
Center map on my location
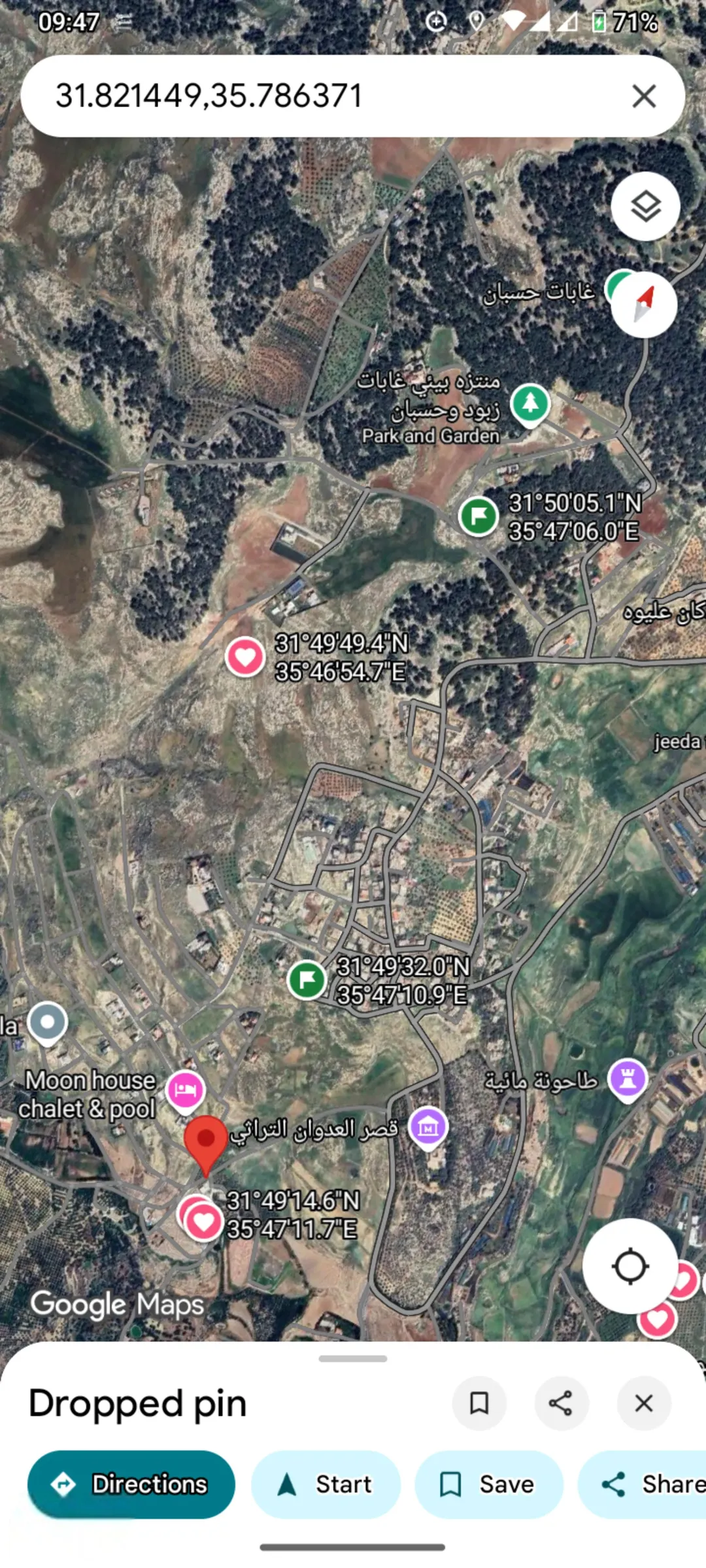(630, 1266)
